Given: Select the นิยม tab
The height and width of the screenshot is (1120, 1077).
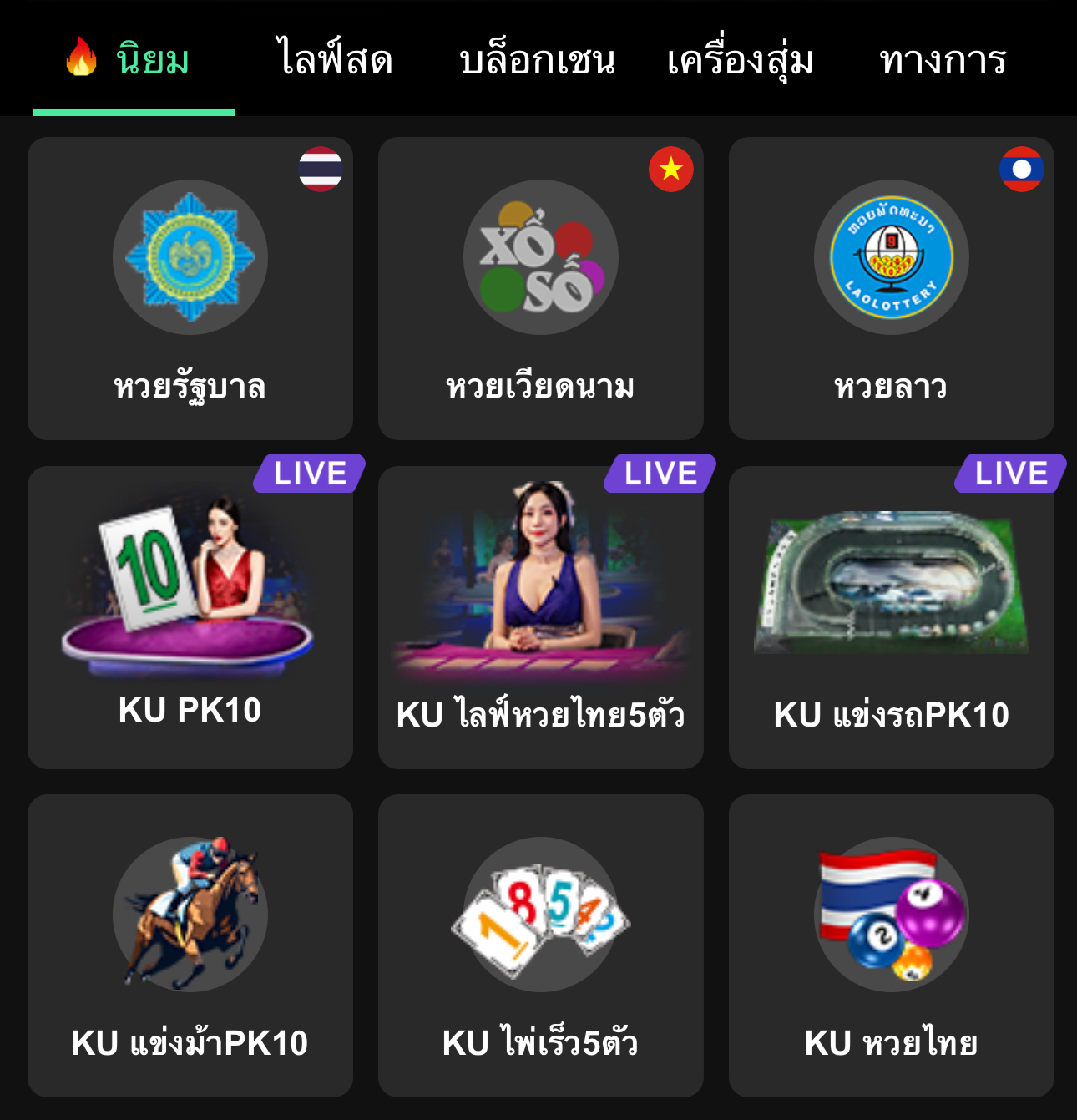Looking at the screenshot, I should (134, 60).
